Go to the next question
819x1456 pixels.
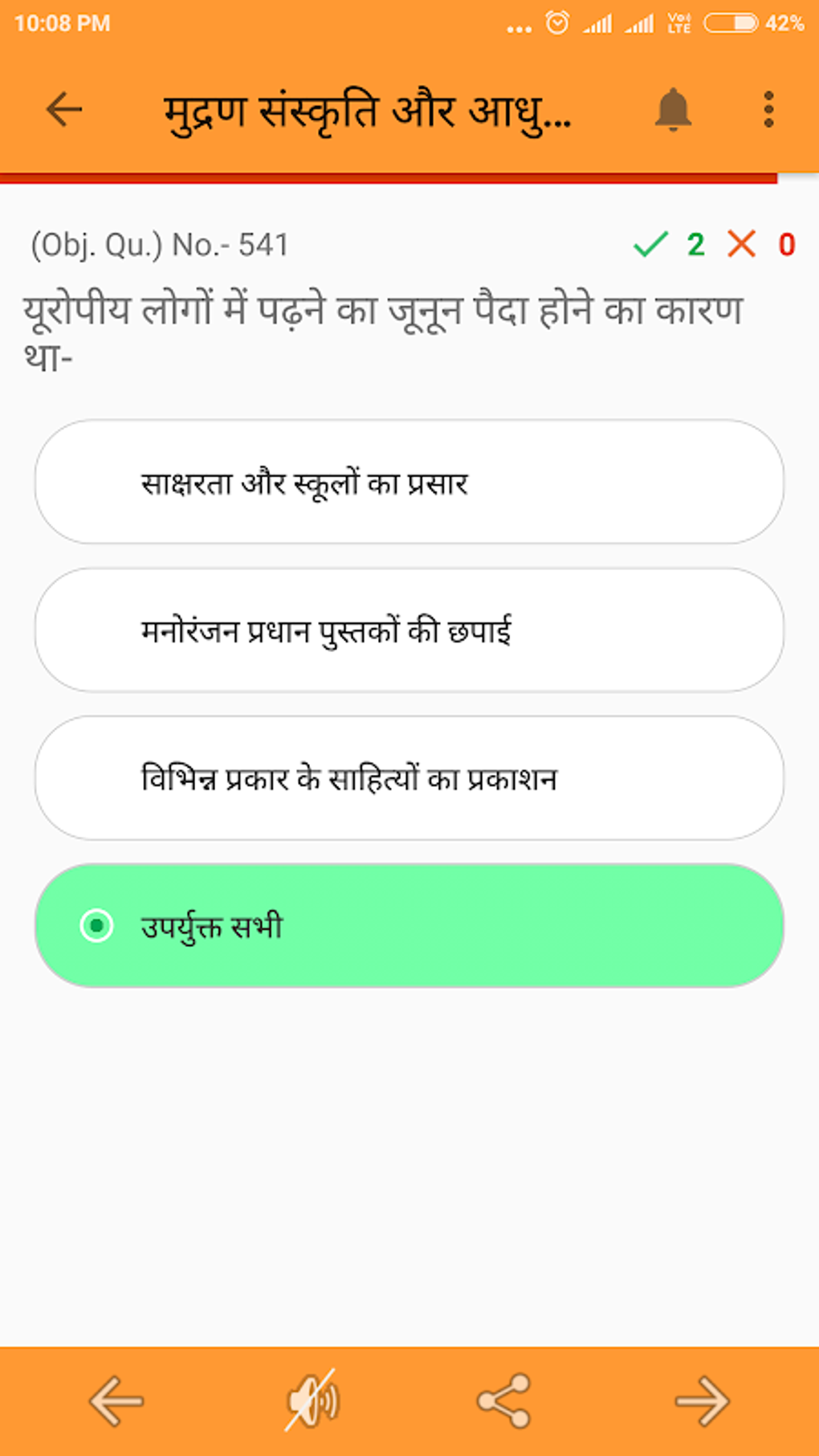pos(701,1401)
